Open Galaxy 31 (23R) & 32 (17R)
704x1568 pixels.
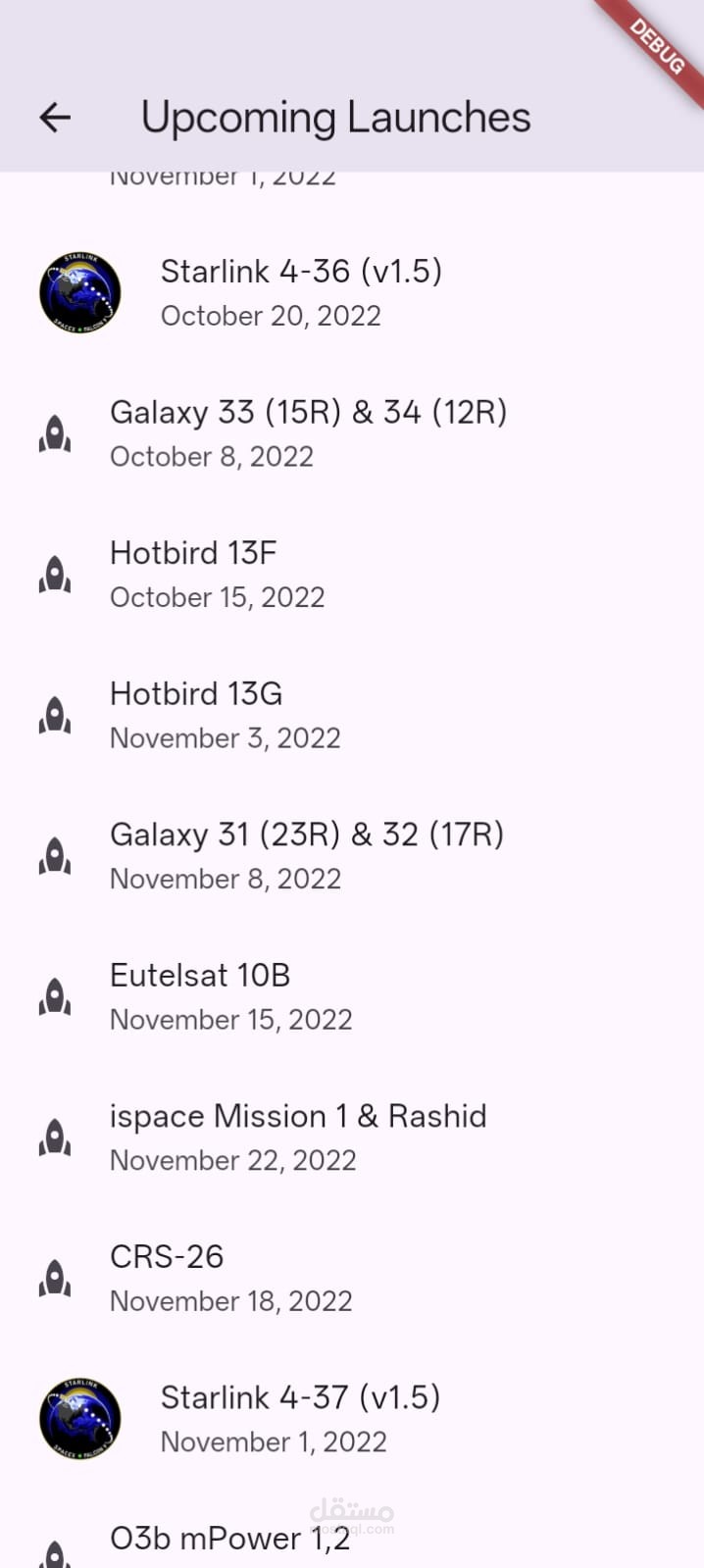tap(352, 855)
